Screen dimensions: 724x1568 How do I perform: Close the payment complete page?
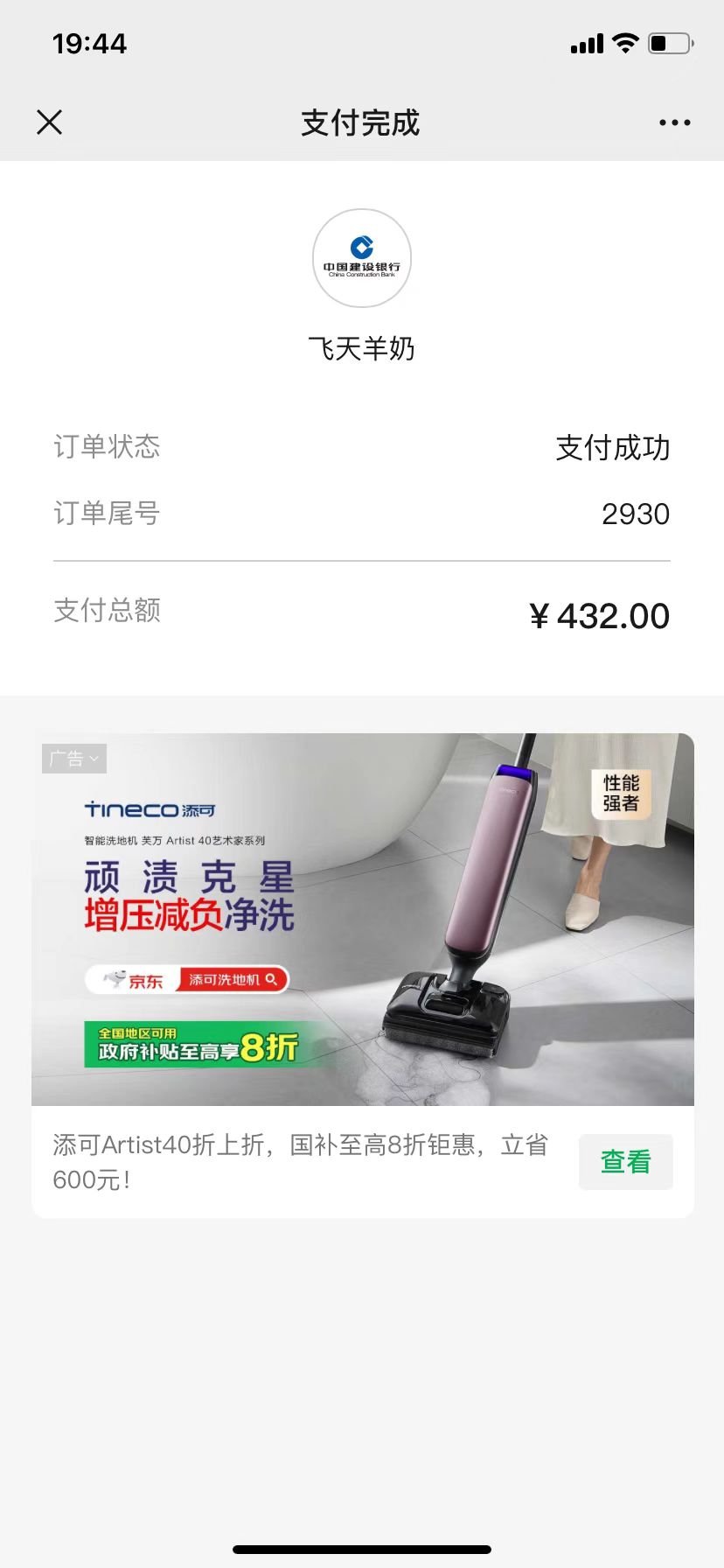[50, 122]
